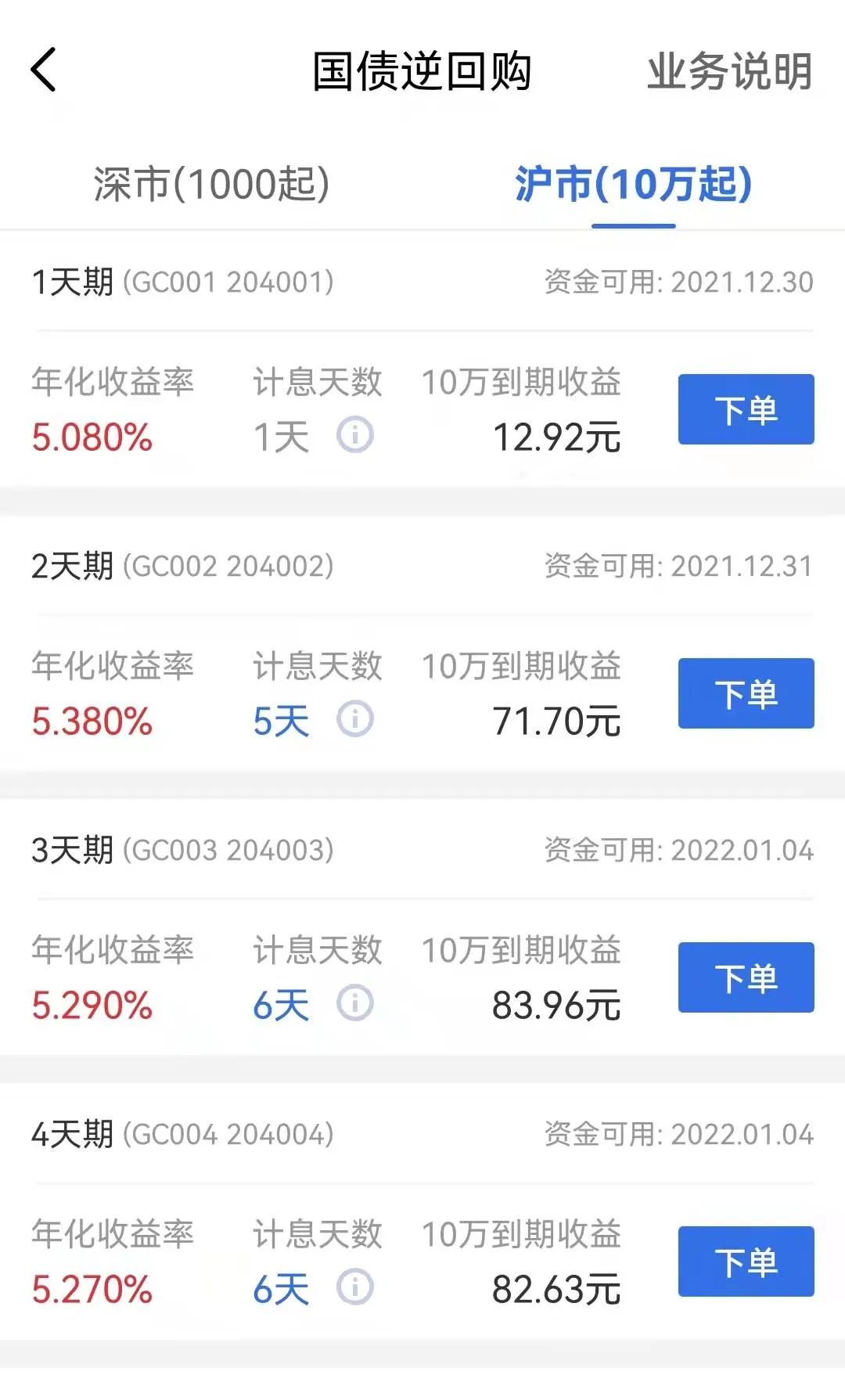Image resolution: width=845 pixels, height=1400 pixels.
Task: Open 业务说明 business explanation
Action: point(729,71)
